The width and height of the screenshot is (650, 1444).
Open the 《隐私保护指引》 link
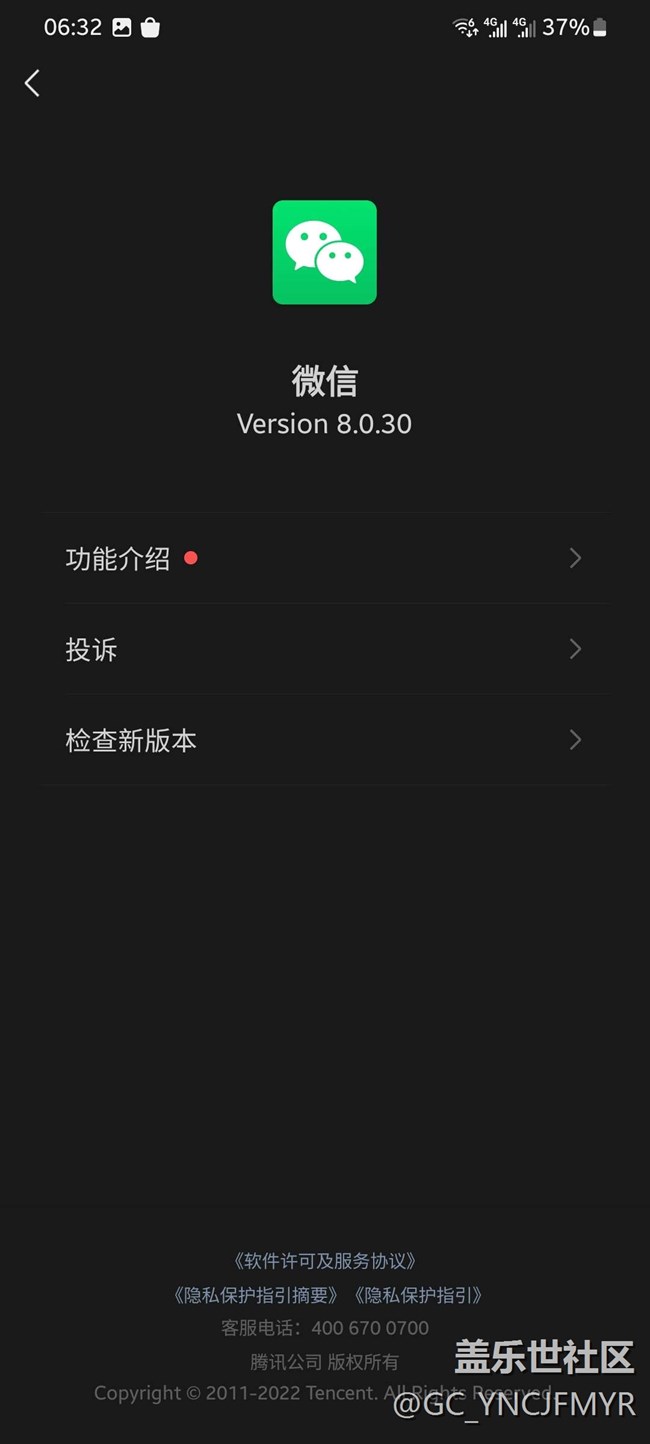pyautogui.click(x=418, y=1295)
